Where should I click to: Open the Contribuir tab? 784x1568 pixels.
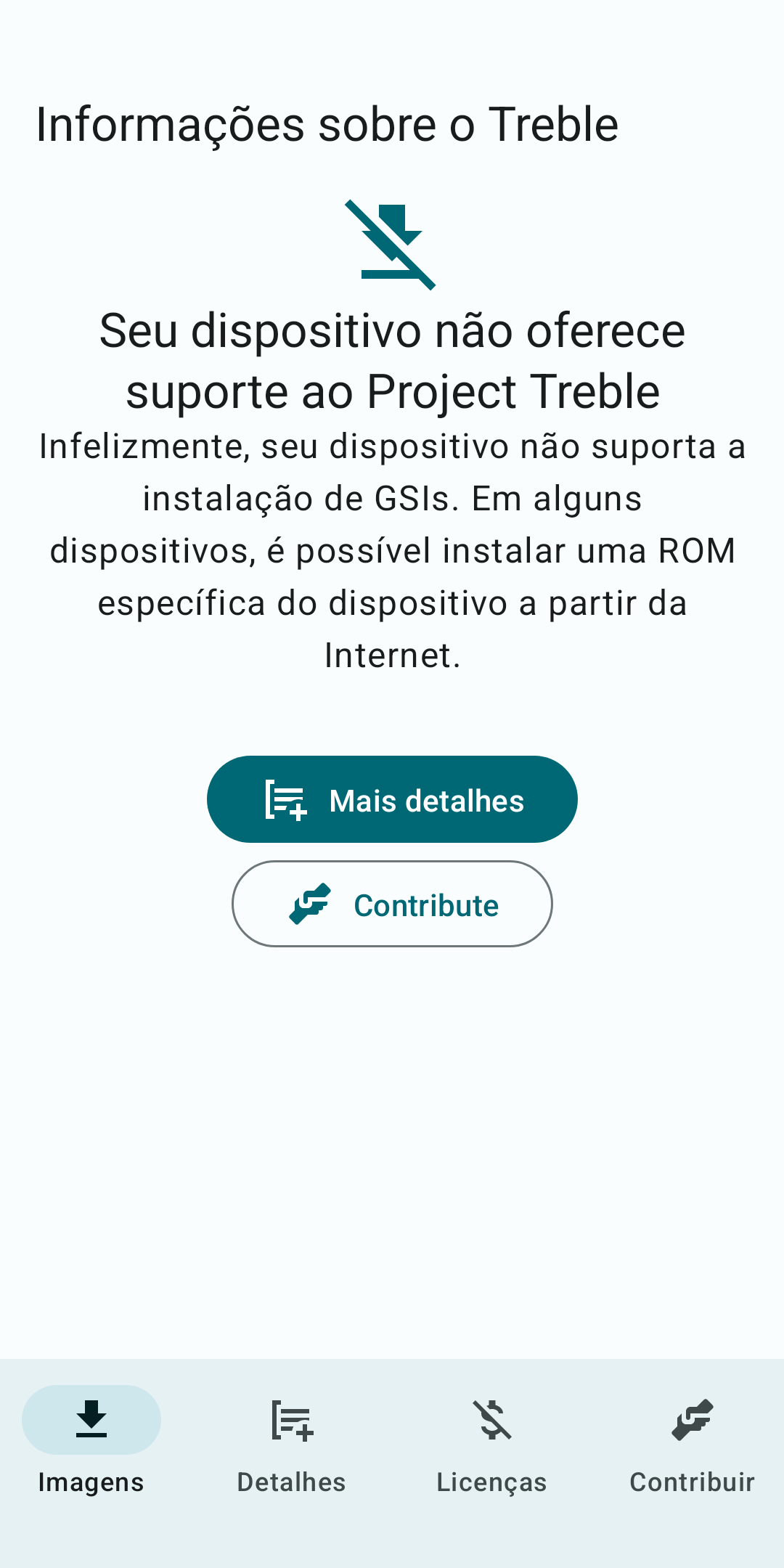[692, 1441]
